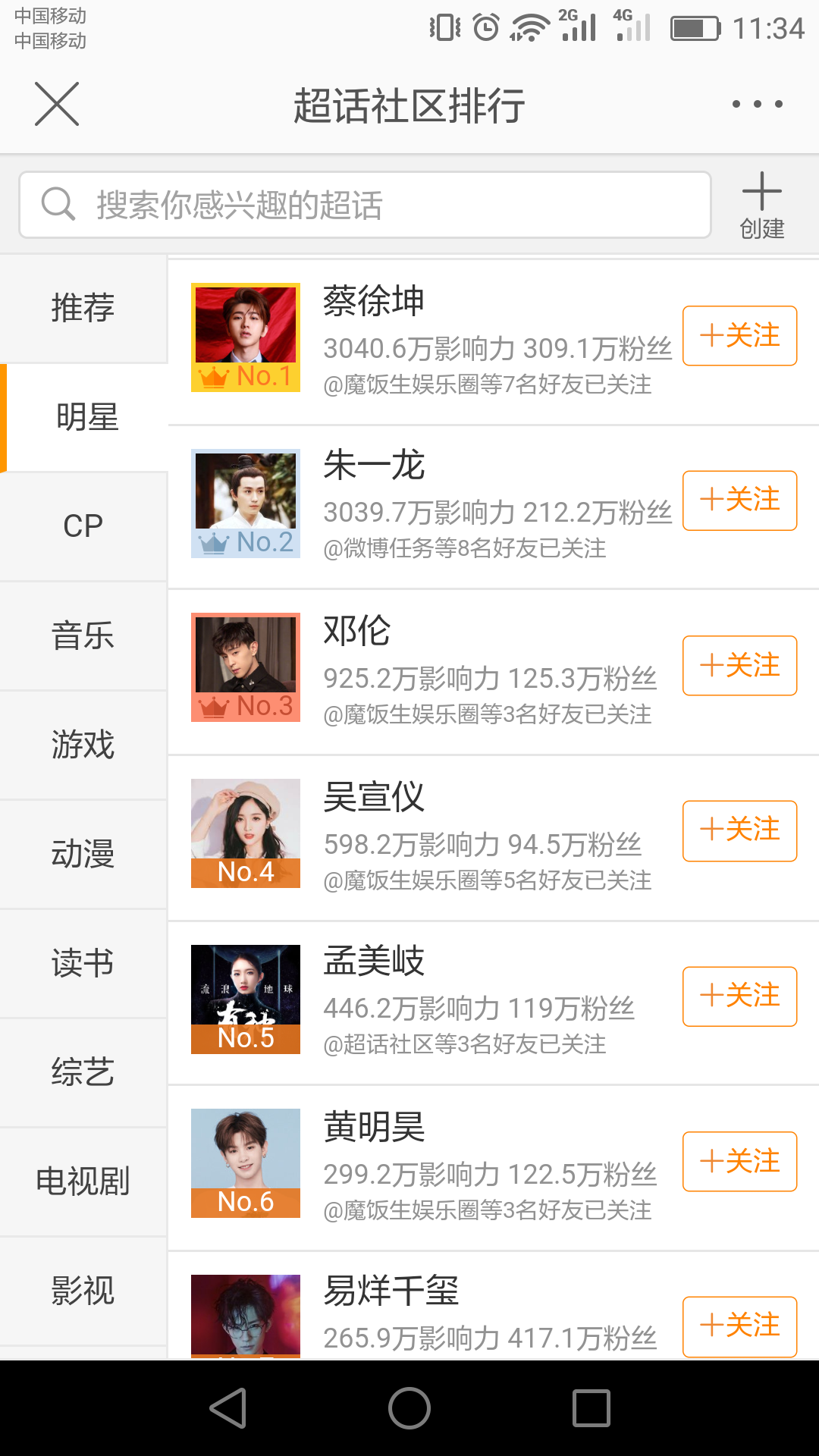Tap 关注 next to 邓伦
819x1456 pixels.
tap(739, 665)
